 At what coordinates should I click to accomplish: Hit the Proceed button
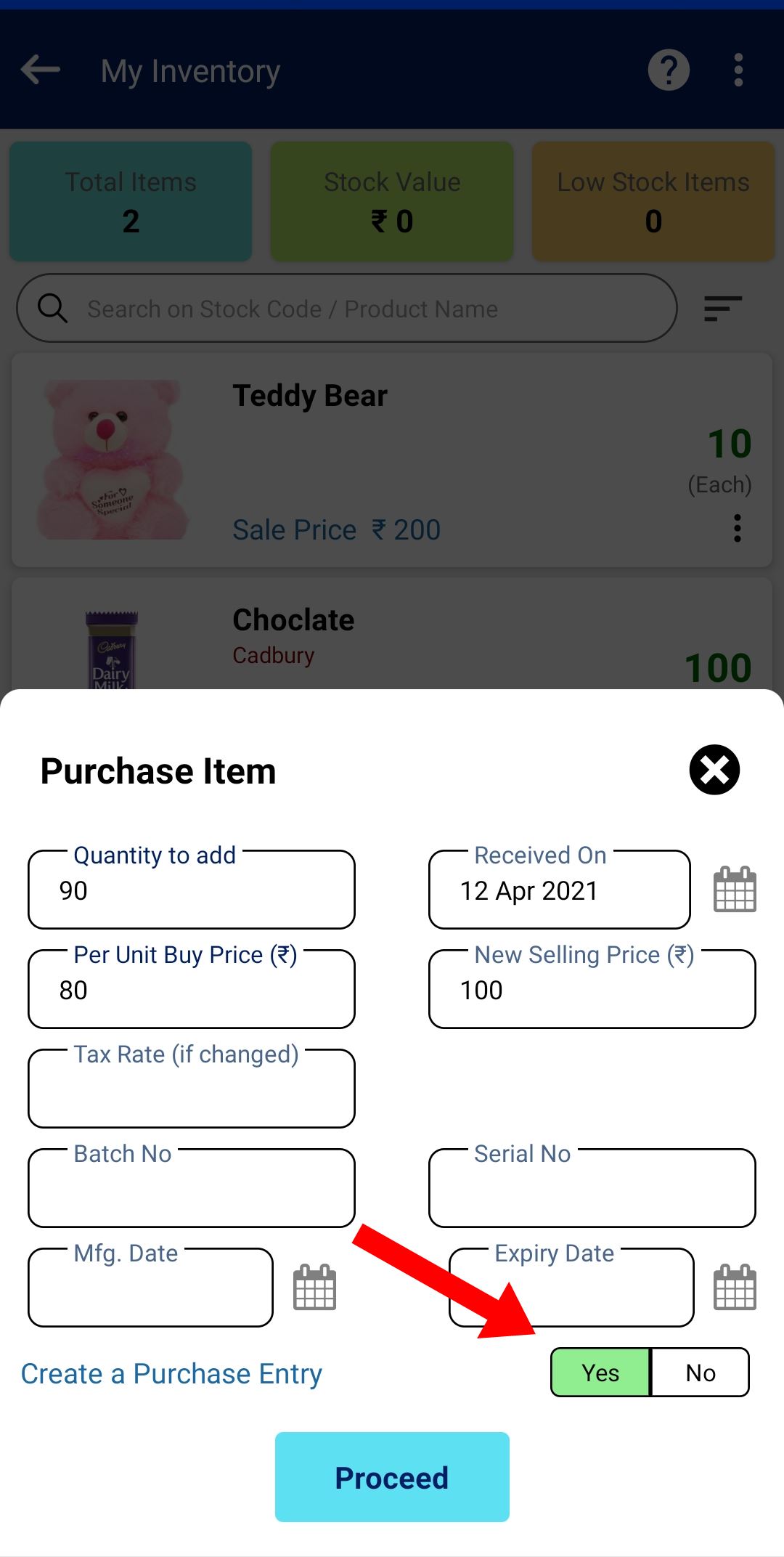click(392, 1477)
